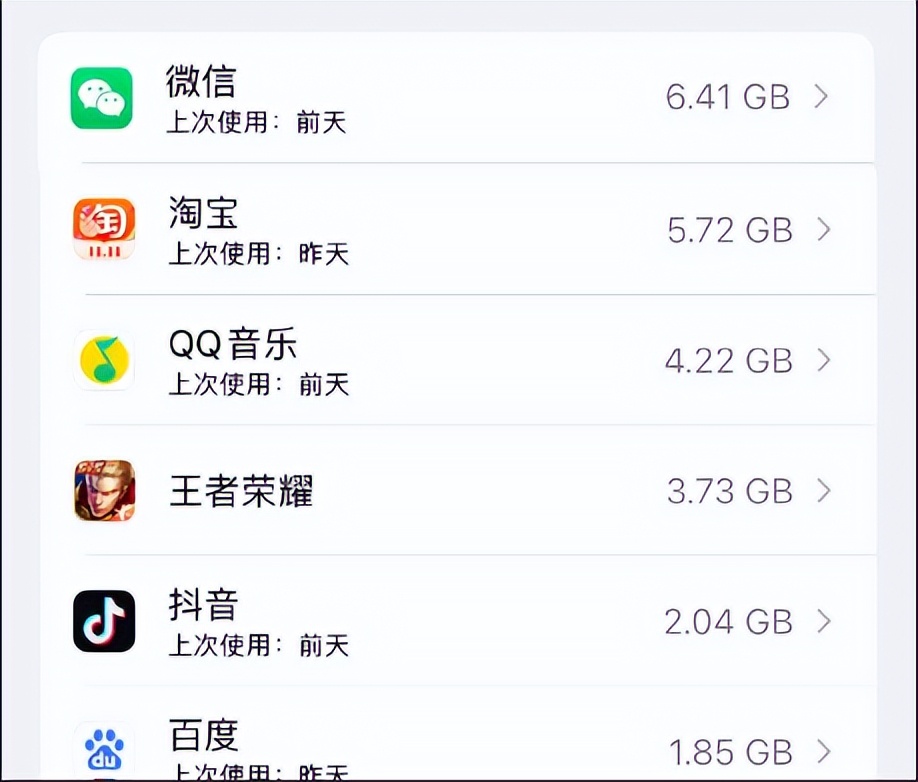The image size is (918, 782).
Task: Tap the 抖音 storage row
Action: [456, 621]
